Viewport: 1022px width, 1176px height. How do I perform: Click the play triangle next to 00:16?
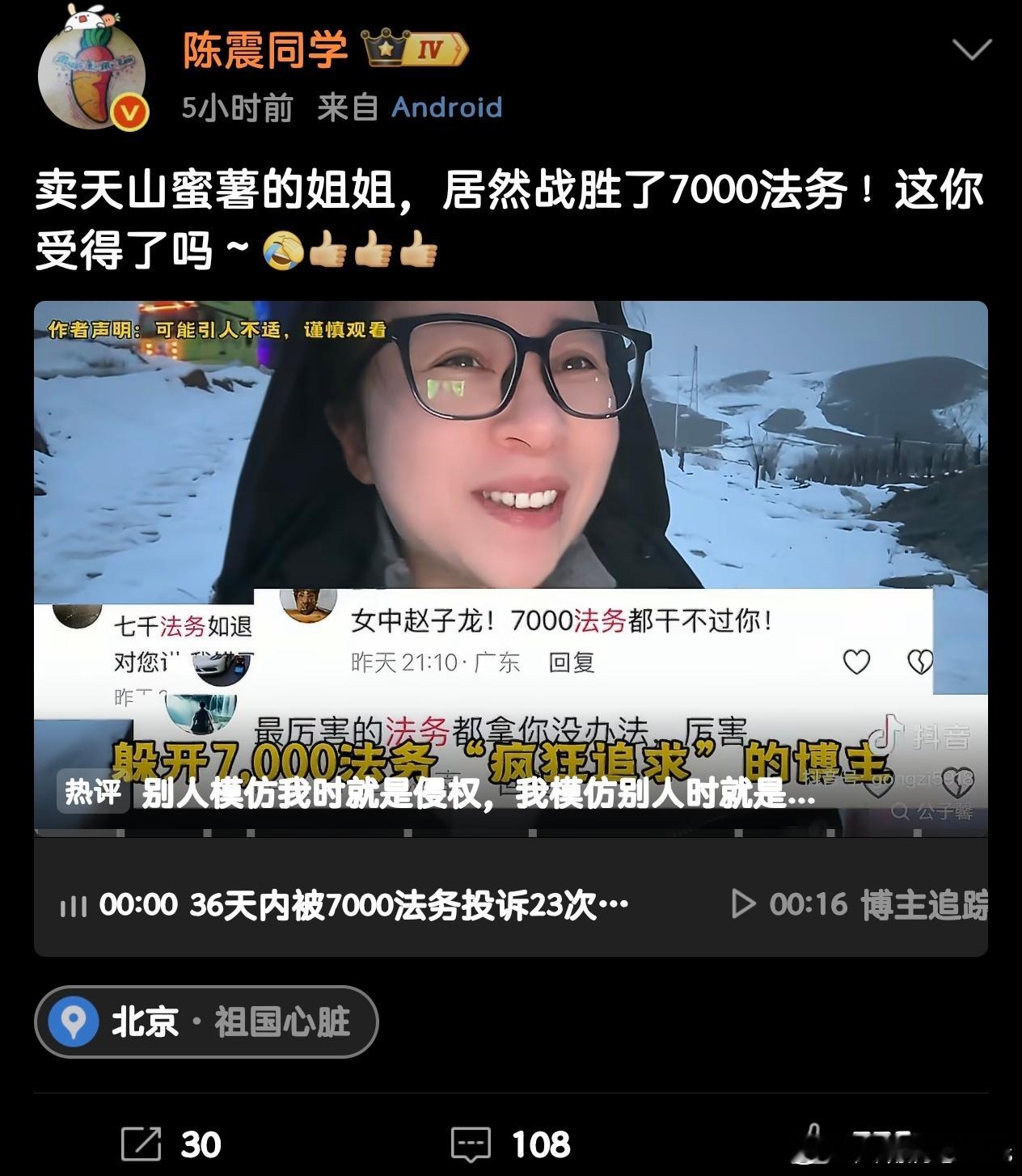click(x=741, y=904)
